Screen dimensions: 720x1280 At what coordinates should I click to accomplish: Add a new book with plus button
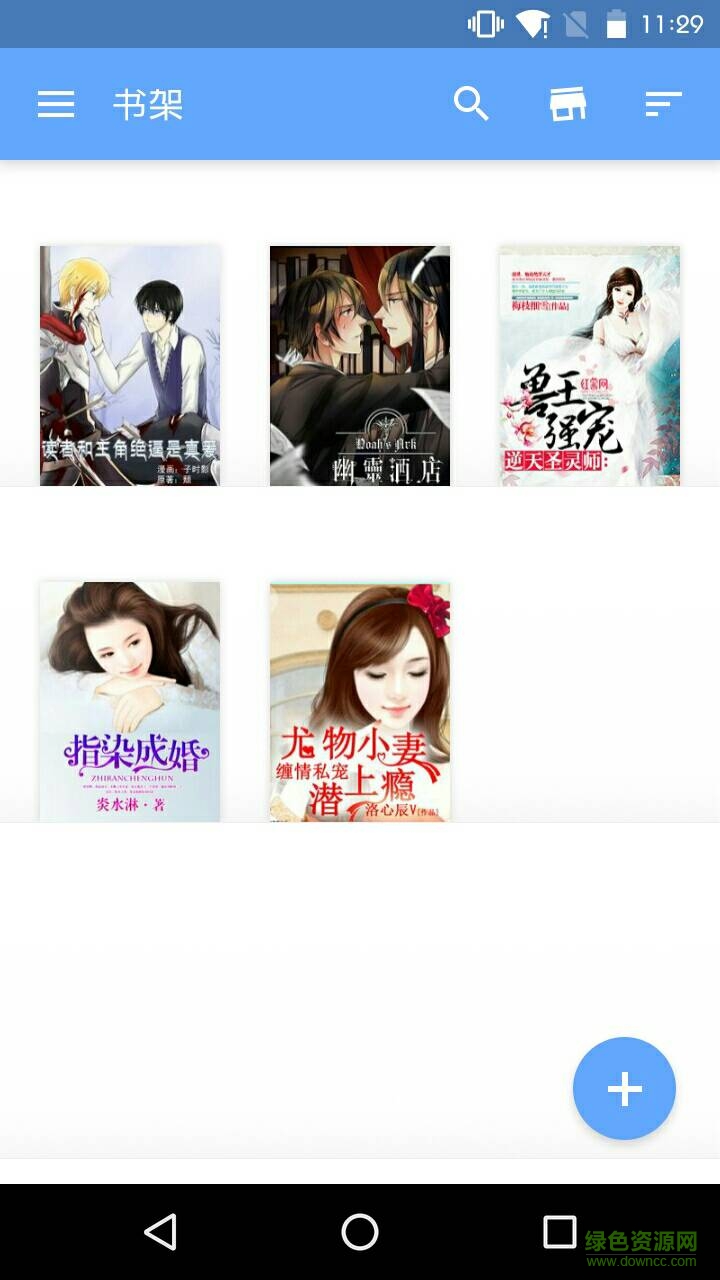(624, 1089)
